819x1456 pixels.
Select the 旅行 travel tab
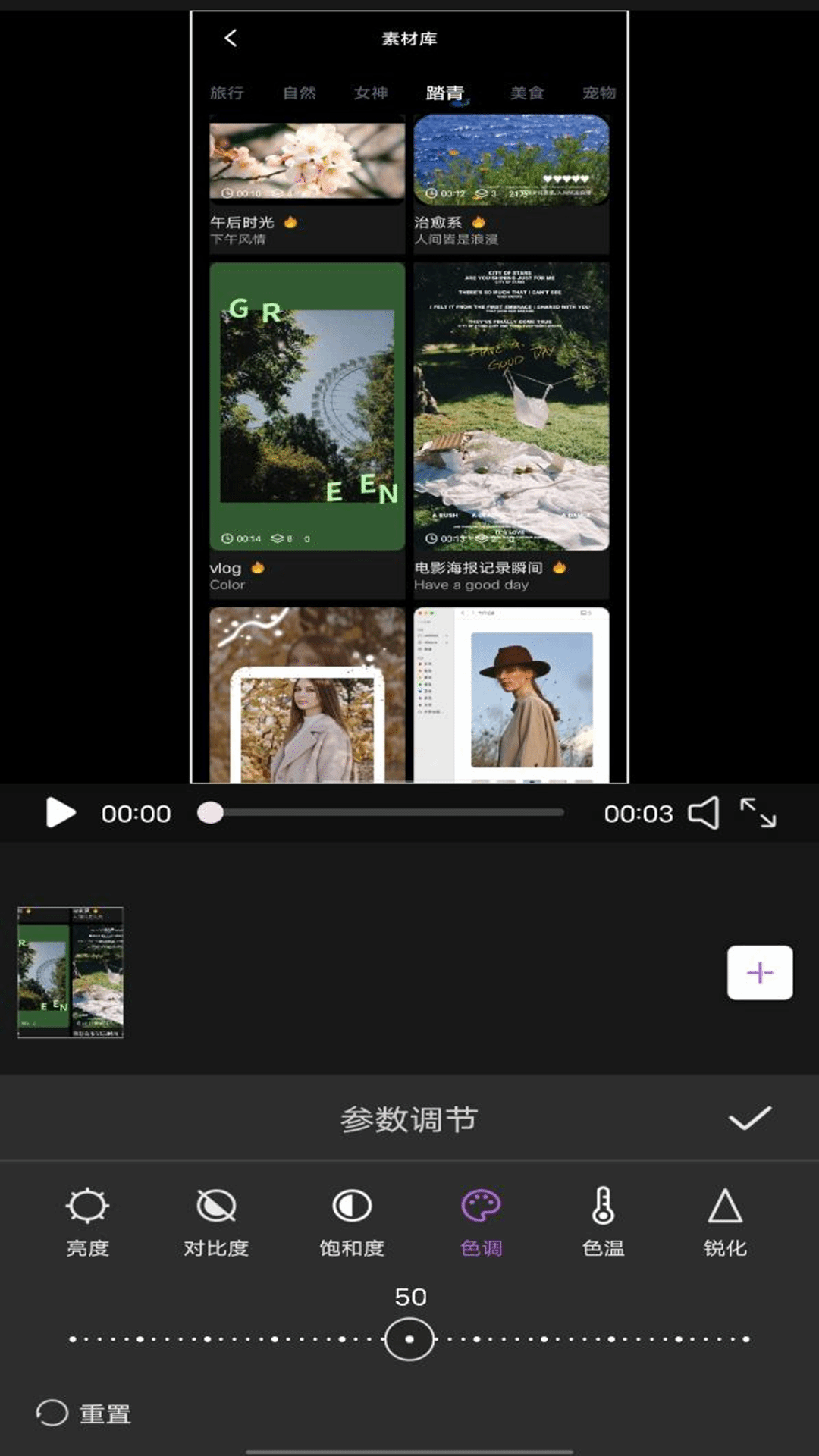(x=227, y=93)
